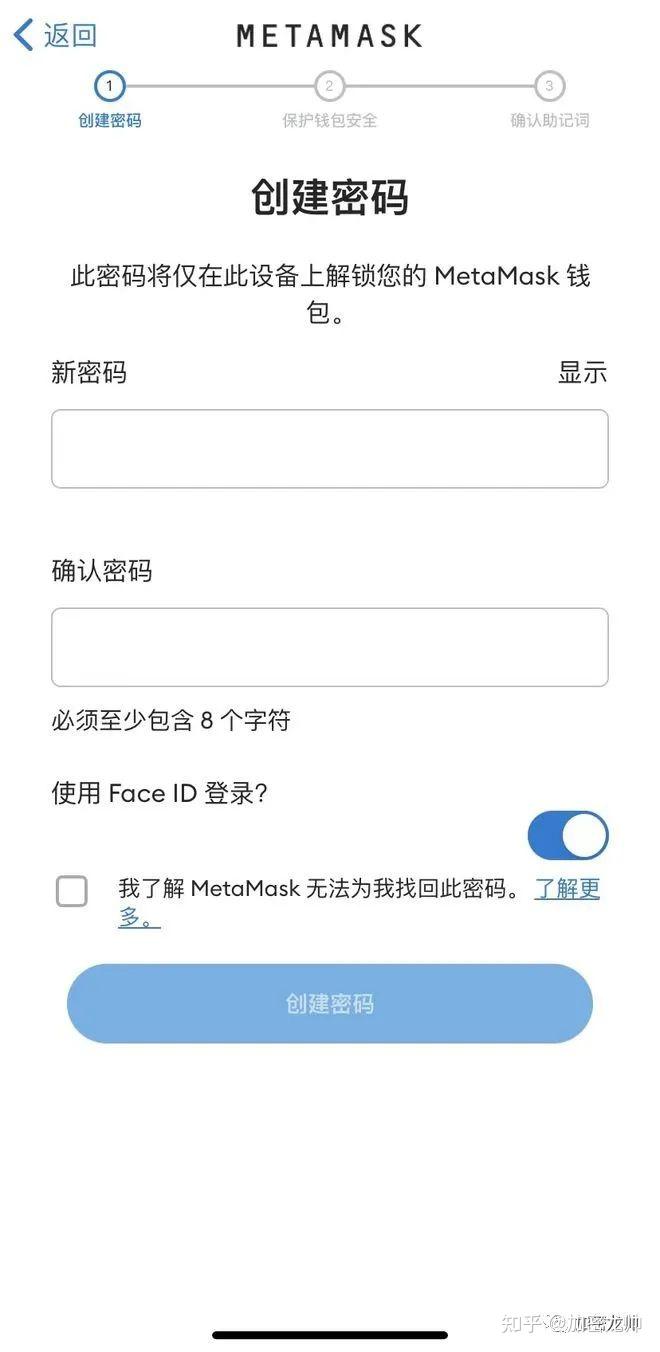Tap the 新密码 input field

pyautogui.click(x=329, y=449)
